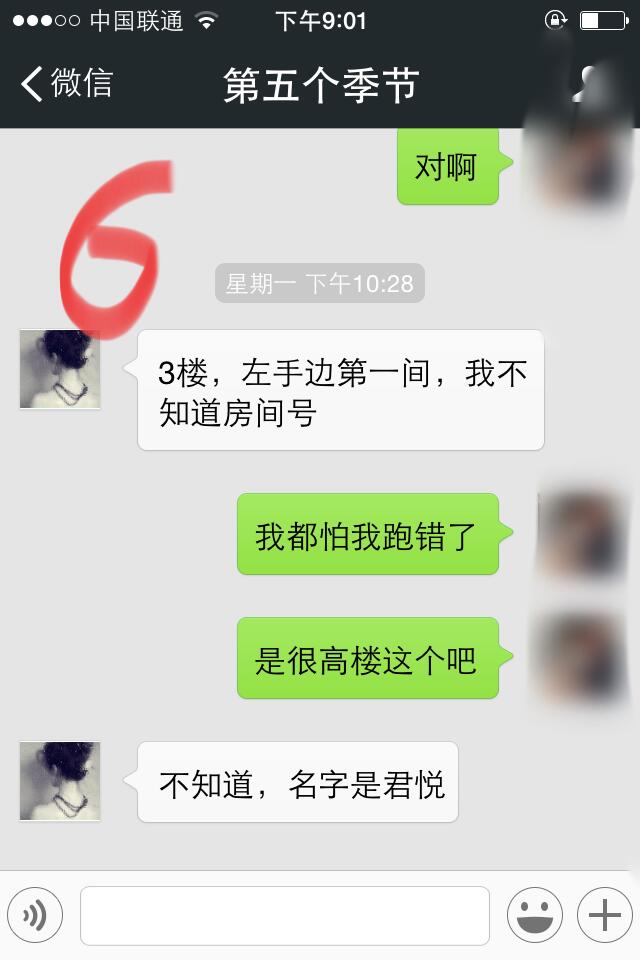This screenshot has height=960, width=640.
Task: Go back to the 微信 chat list
Action: (x=66, y=85)
